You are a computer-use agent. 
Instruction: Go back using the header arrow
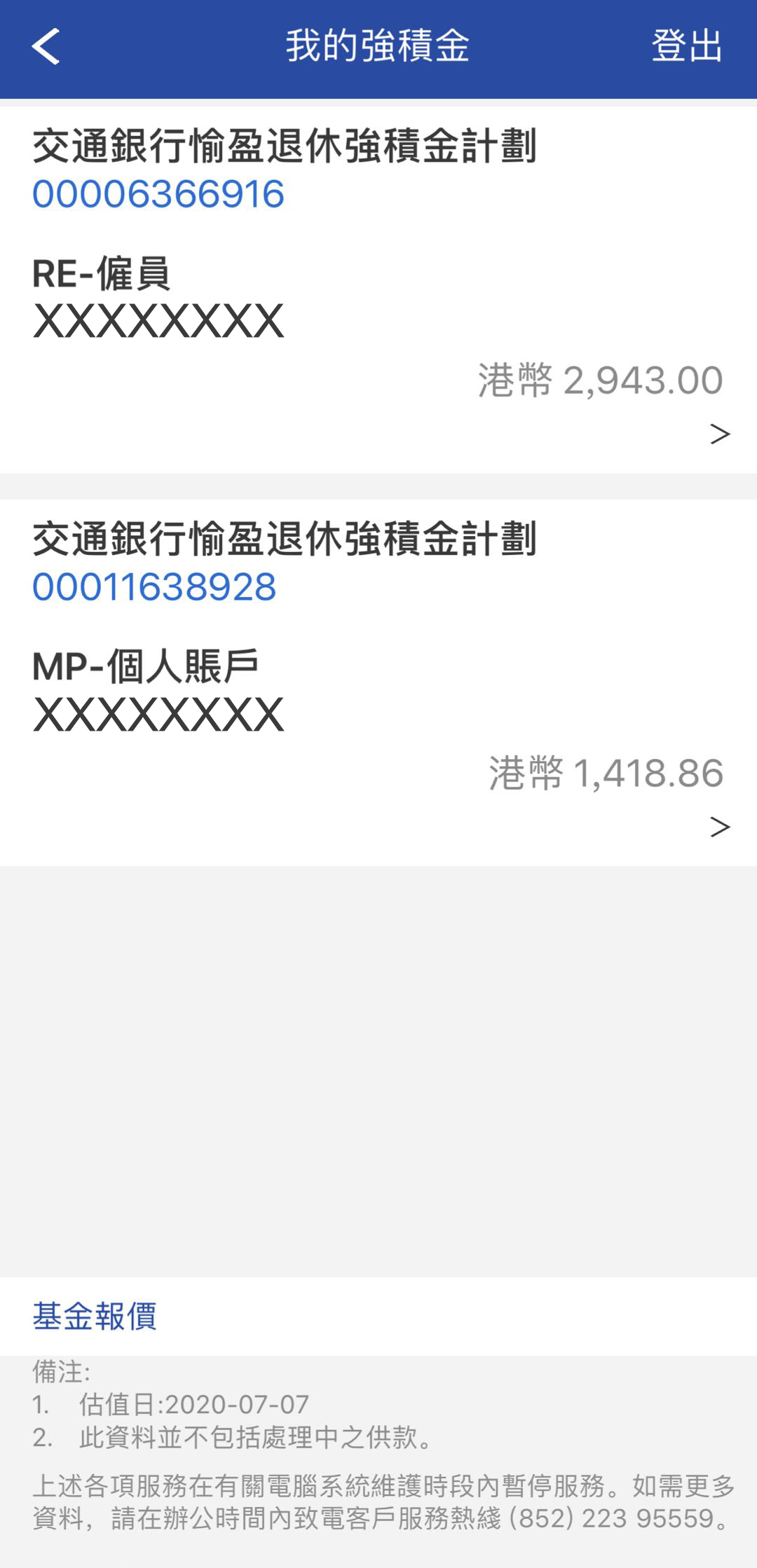click(x=46, y=47)
